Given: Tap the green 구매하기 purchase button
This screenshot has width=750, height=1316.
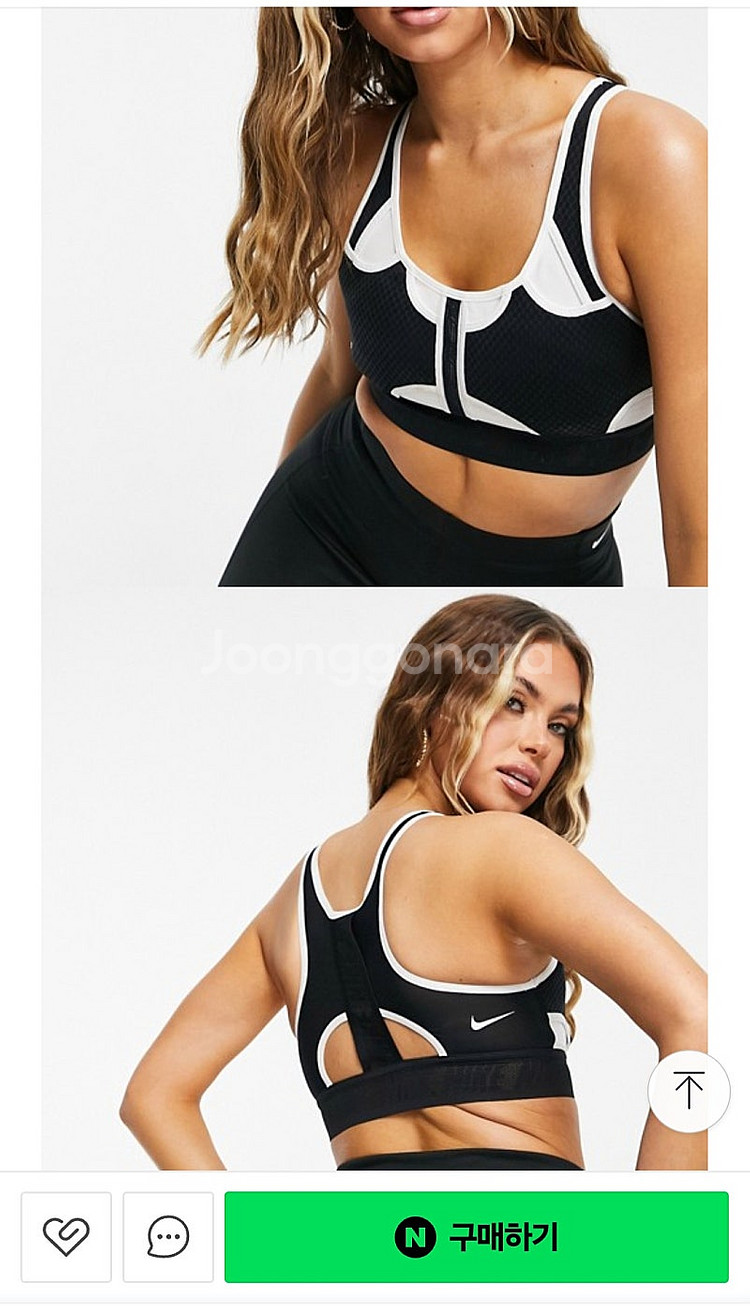Looking at the screenshot, I should [x=476, y=1237].
